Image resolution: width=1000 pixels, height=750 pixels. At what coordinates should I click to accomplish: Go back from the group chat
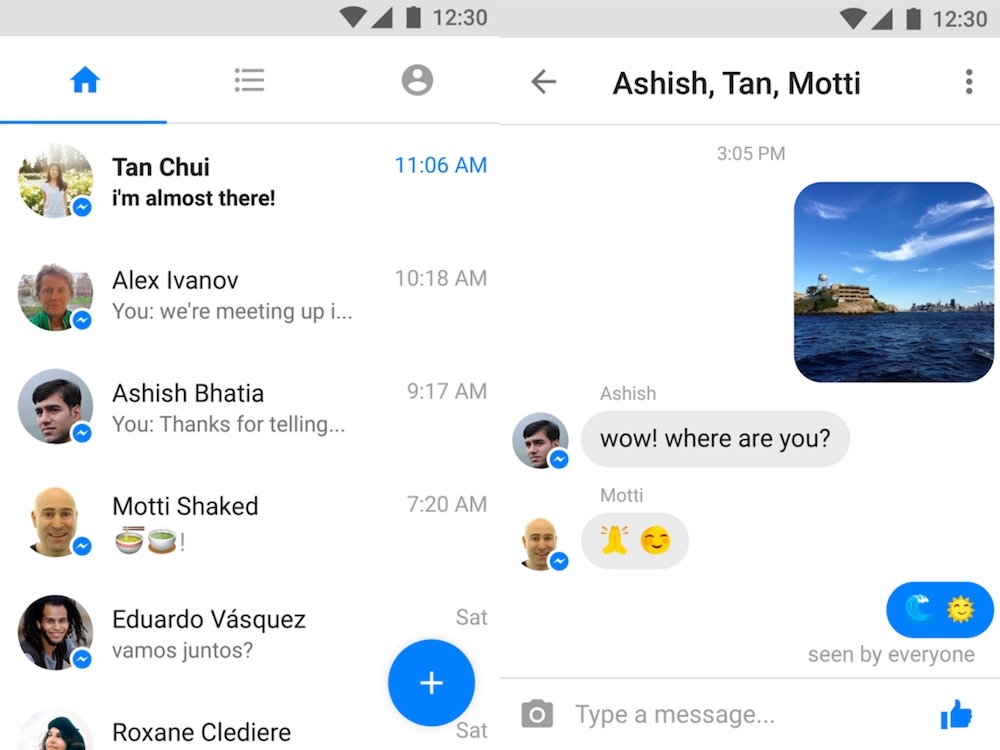[x=543, y=82]
